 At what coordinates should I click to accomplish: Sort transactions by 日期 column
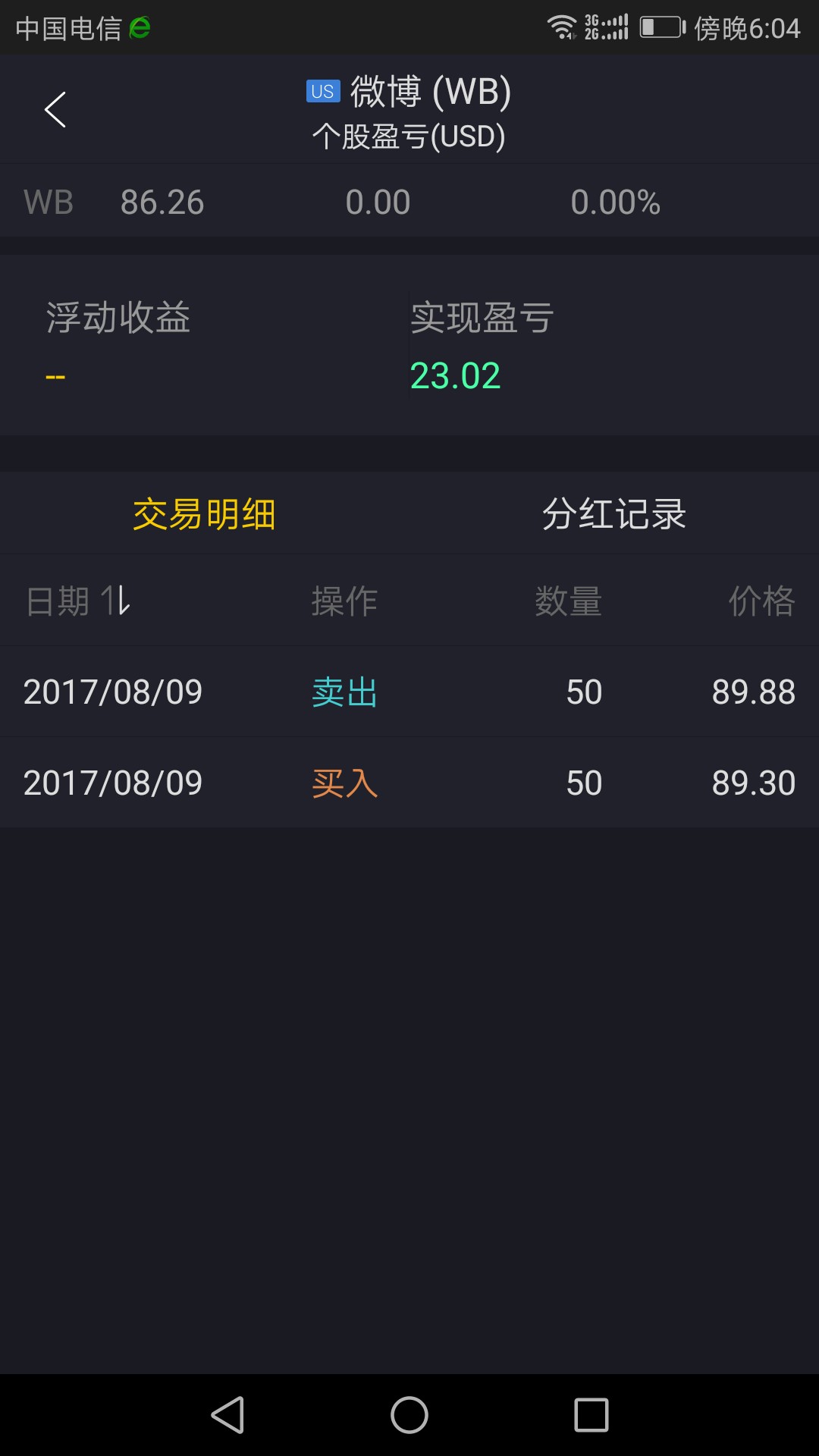tap(78, 601)
